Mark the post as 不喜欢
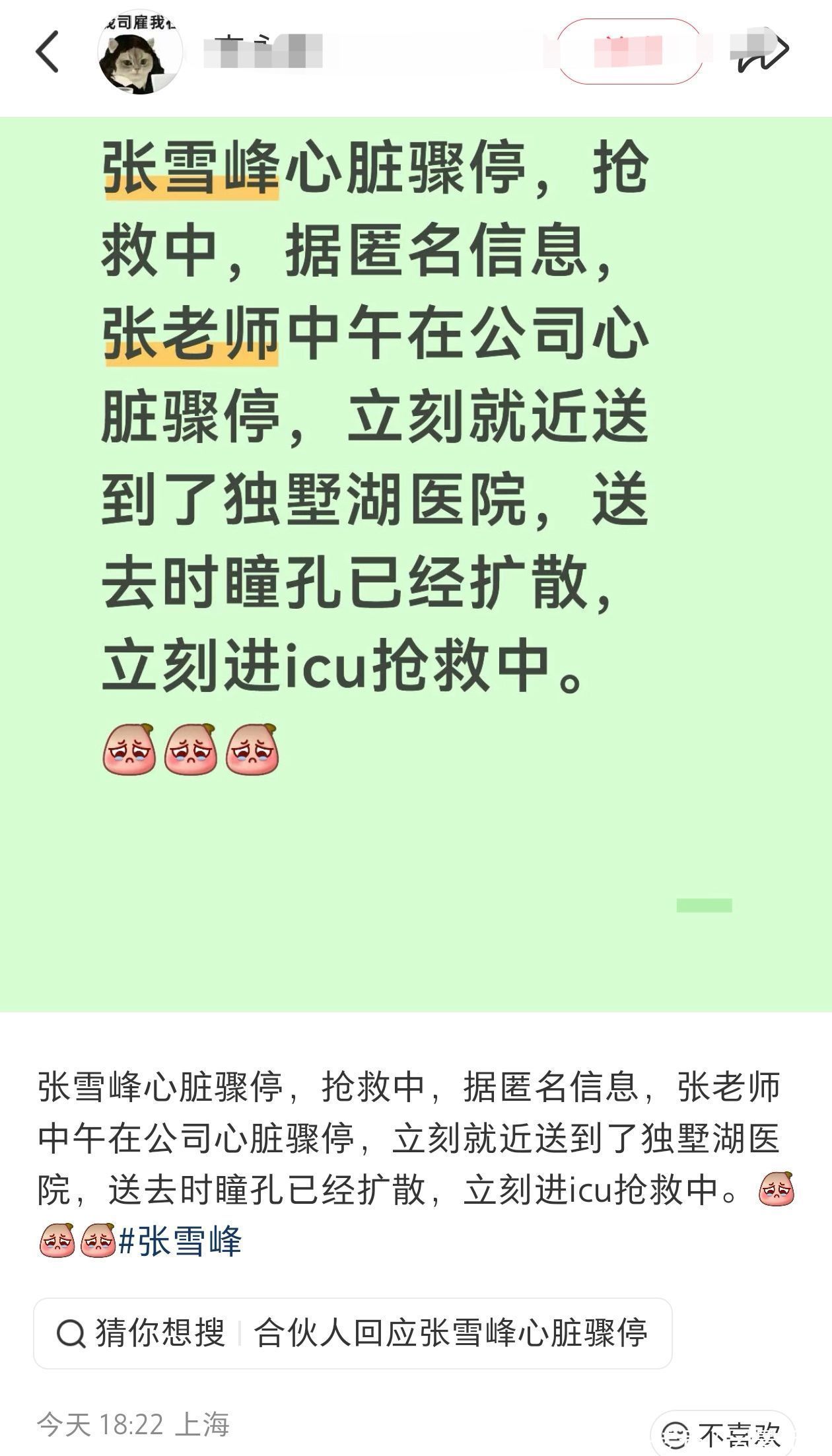The image size is (832, 1456). [x=724, y=1434]
